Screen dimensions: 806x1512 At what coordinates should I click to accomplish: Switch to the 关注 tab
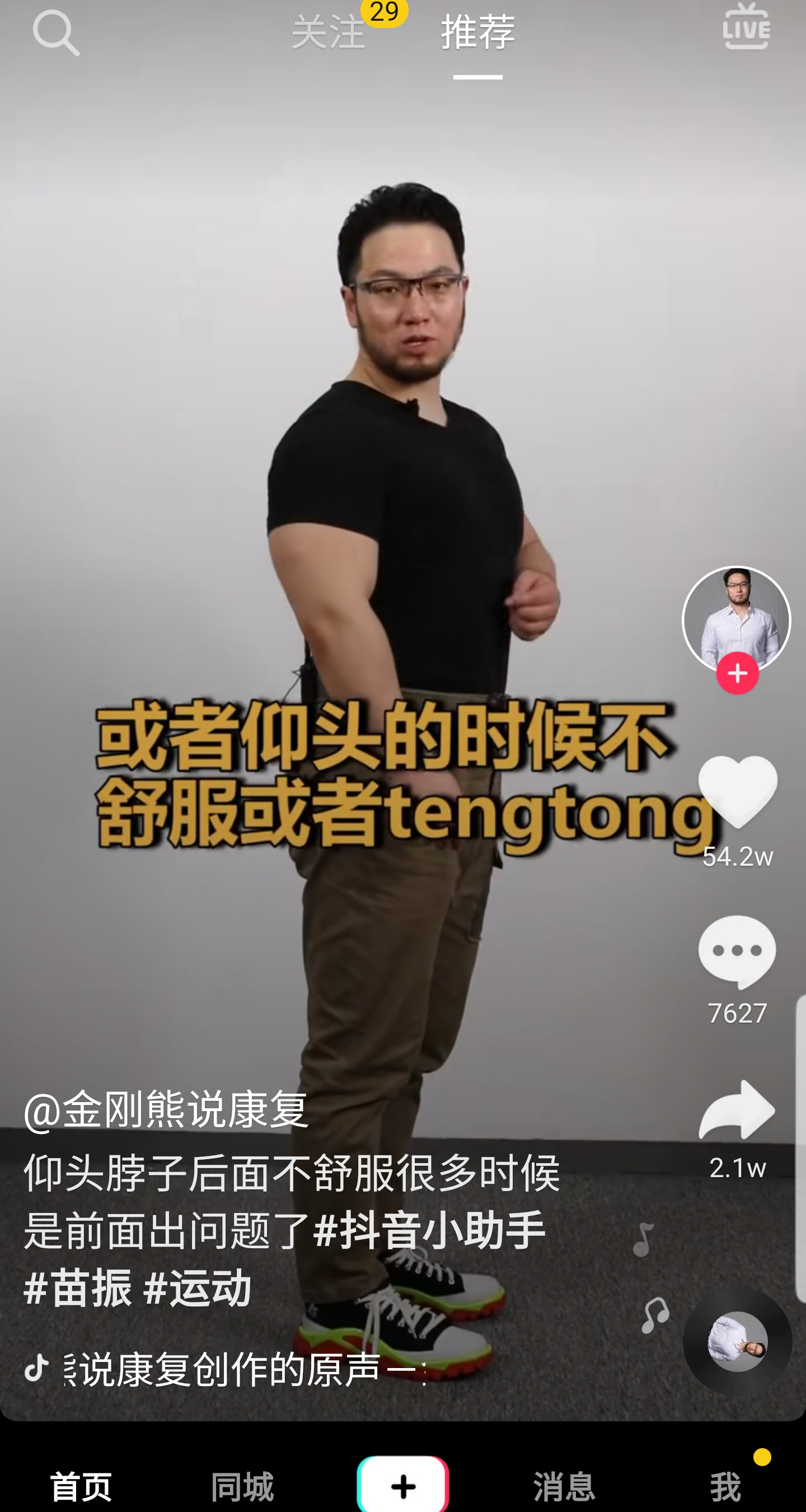click(x=328, y=32)
